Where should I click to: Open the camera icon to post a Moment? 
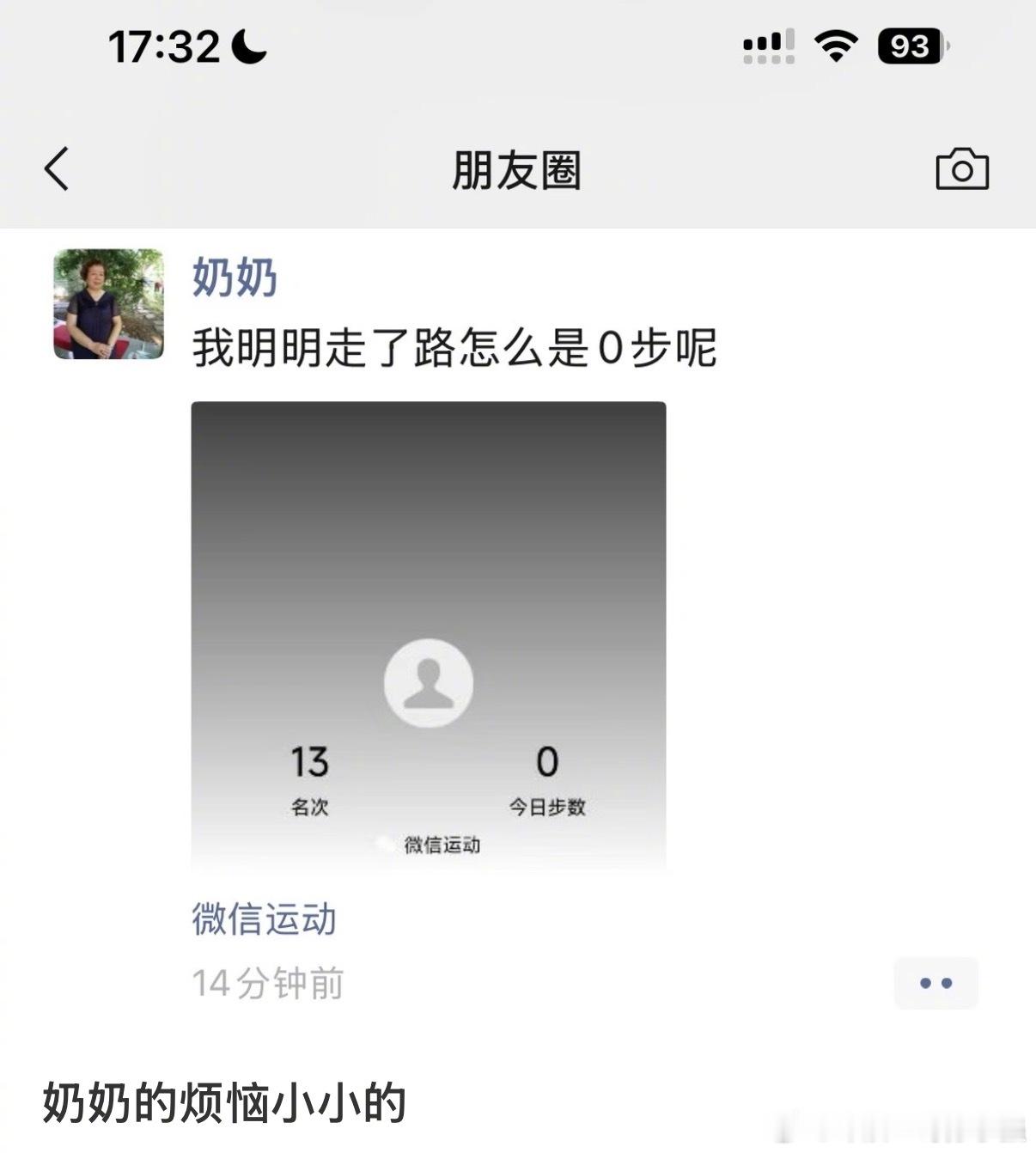[x=962, y=170]
